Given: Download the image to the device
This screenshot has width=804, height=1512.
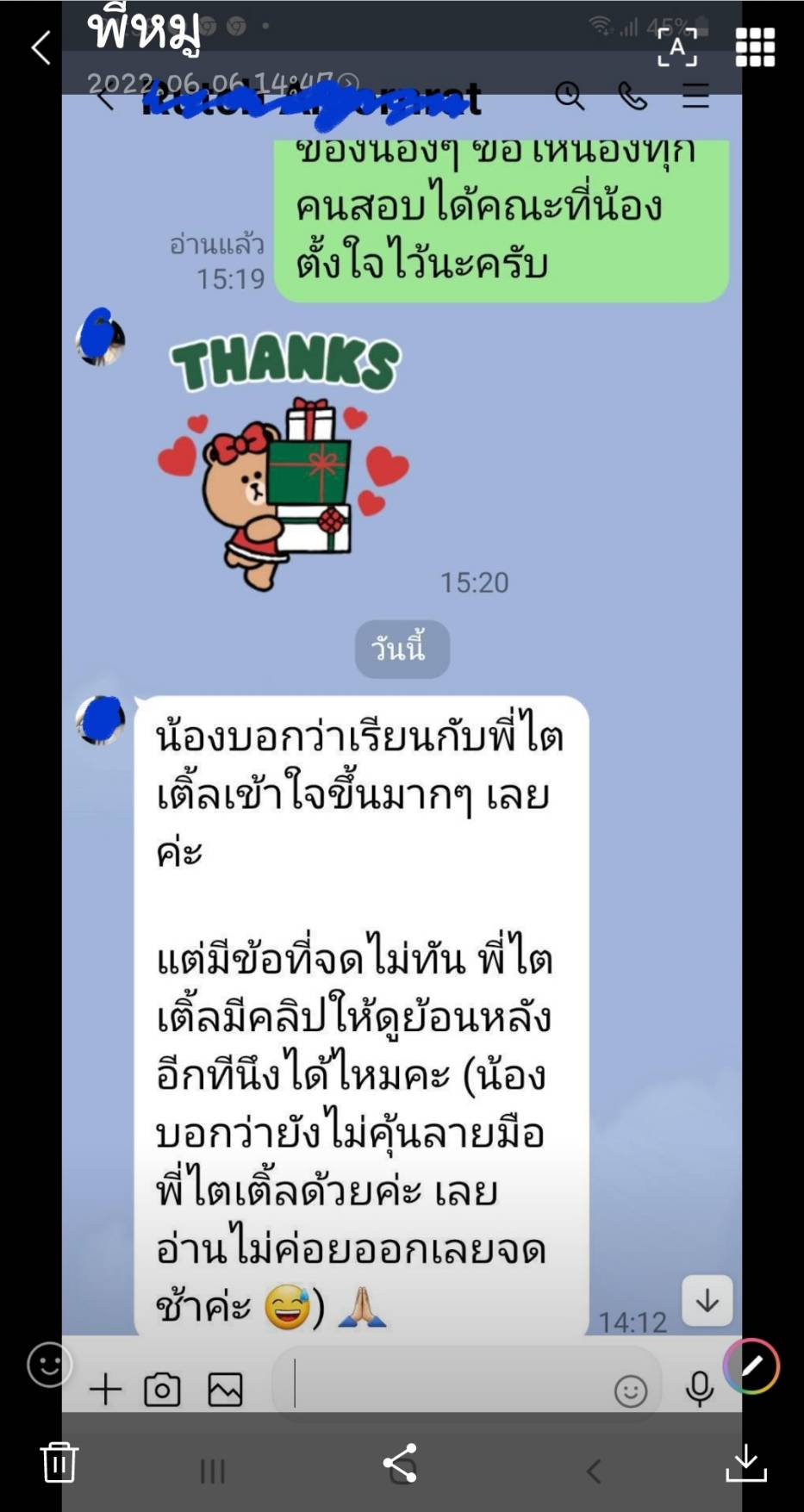Looking at the screenshot, I should pyautogui.click(x=746, y=1462).
